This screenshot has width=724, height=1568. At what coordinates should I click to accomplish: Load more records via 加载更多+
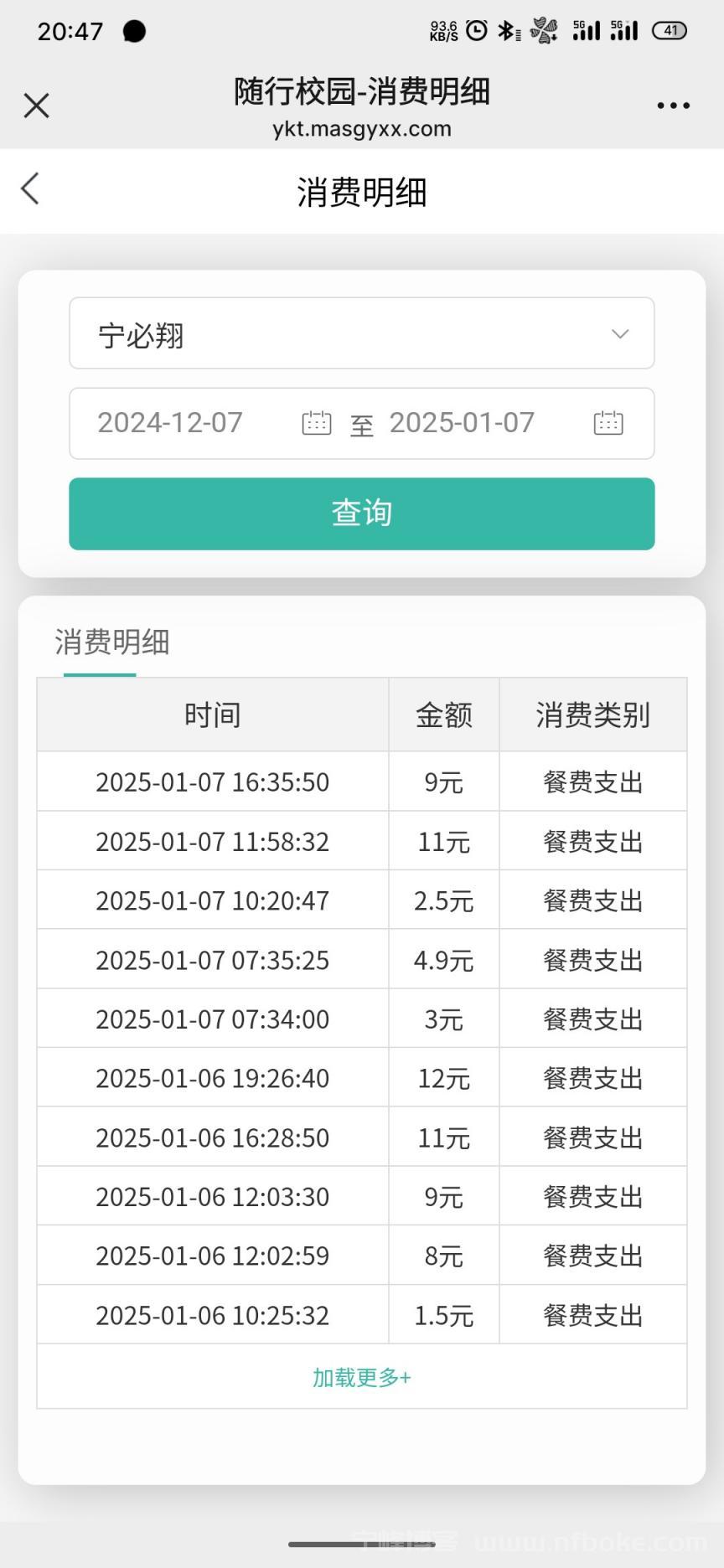(x=362, y=1377)
